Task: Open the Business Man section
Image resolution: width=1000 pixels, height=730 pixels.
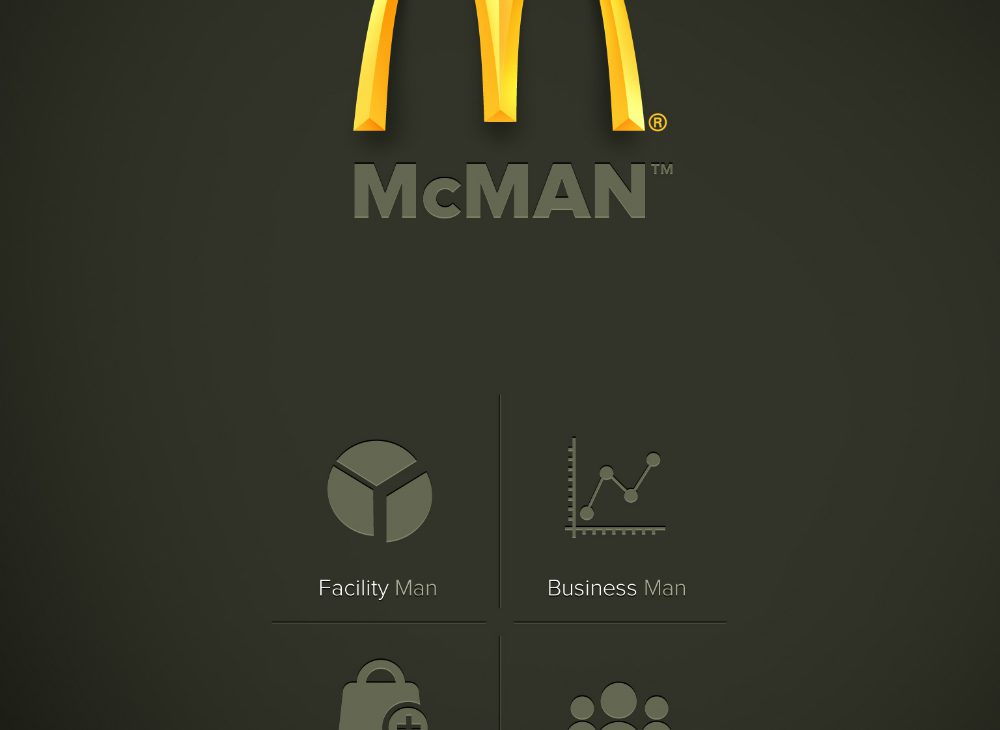Action: pyautogui.click(x=616, y=510)
